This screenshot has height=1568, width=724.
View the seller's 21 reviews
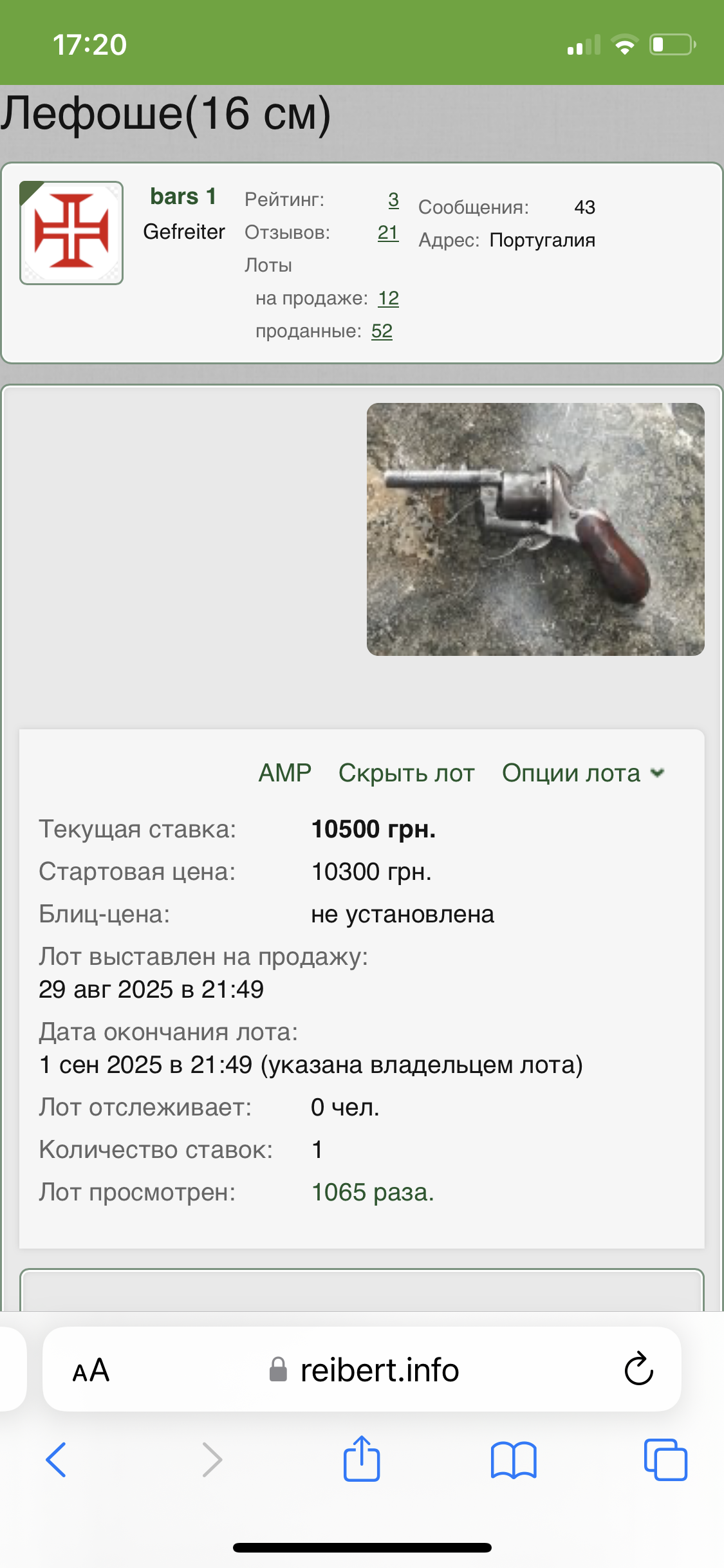387,232
